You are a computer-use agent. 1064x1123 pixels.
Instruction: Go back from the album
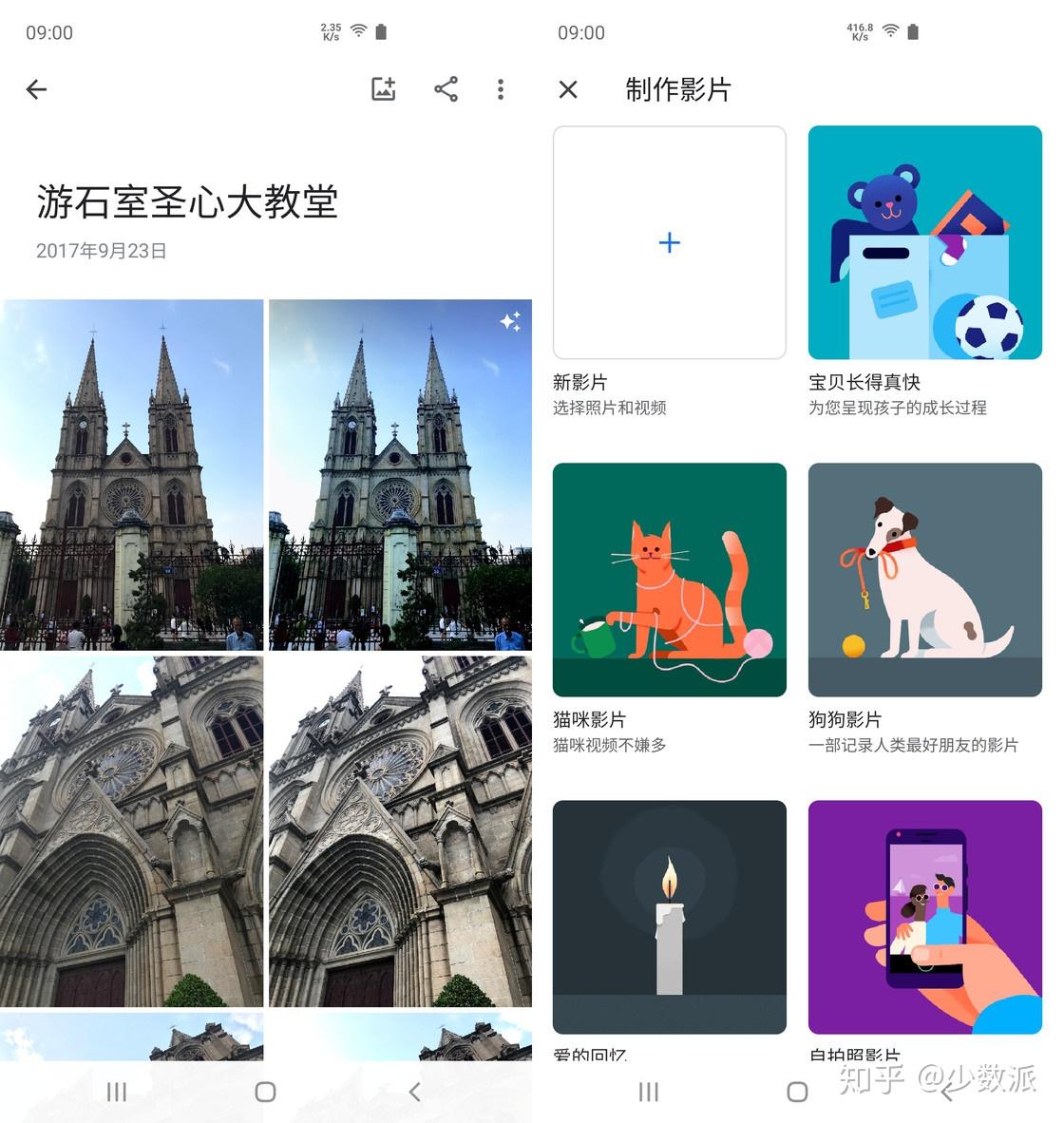click(x=36, y=89)
